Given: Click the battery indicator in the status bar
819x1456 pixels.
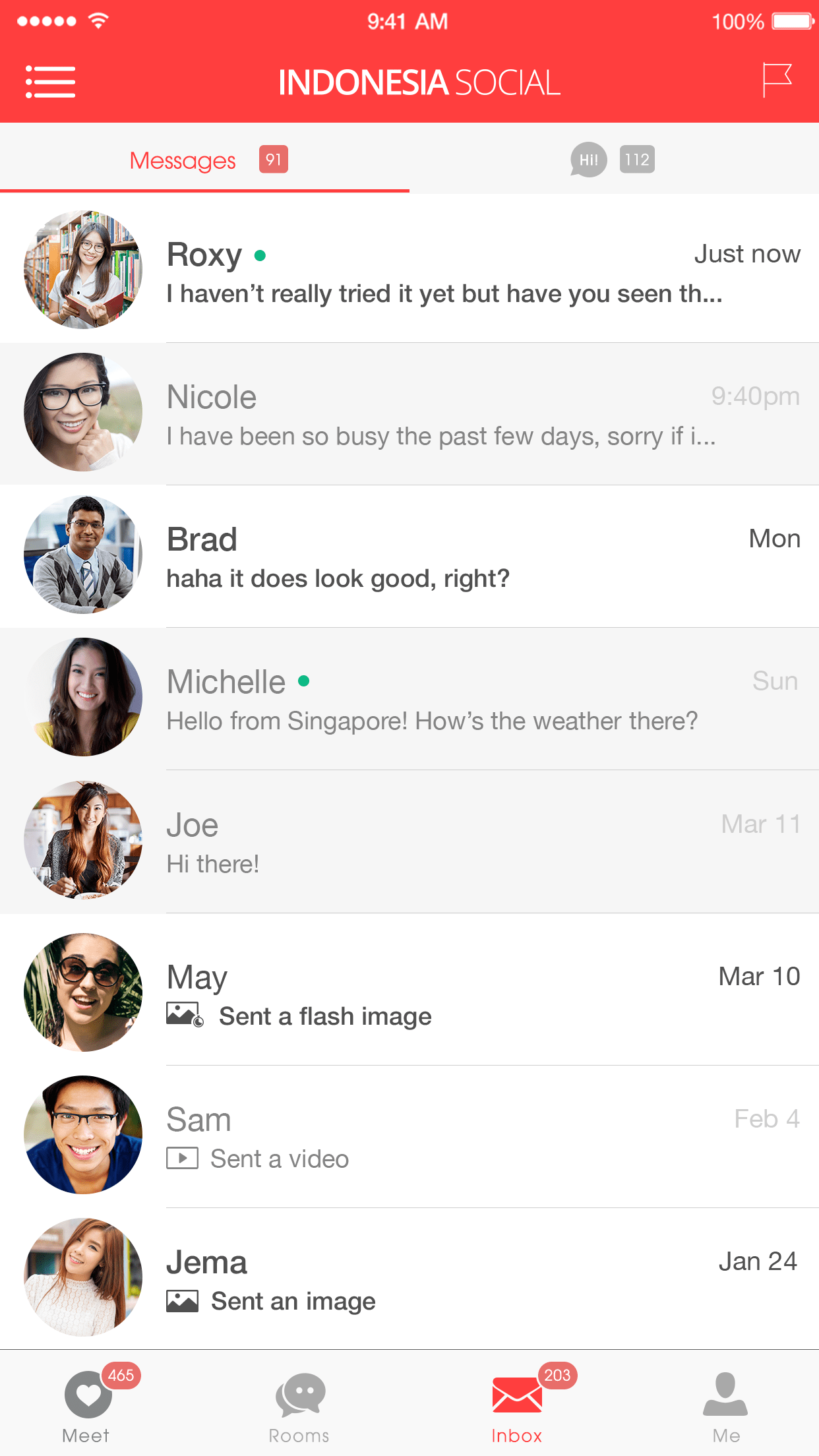Looking at the screenshot, I should (791, 20).
